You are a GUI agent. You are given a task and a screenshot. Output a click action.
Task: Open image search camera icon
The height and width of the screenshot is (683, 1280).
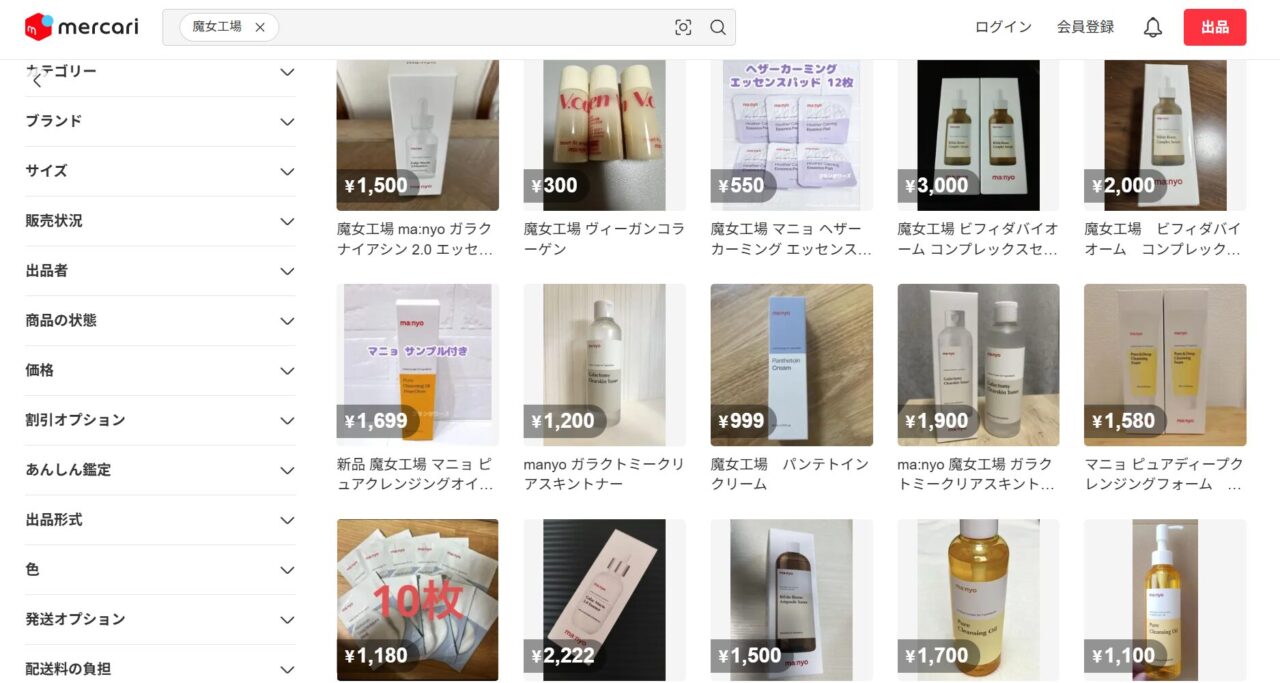pos(683,28)
